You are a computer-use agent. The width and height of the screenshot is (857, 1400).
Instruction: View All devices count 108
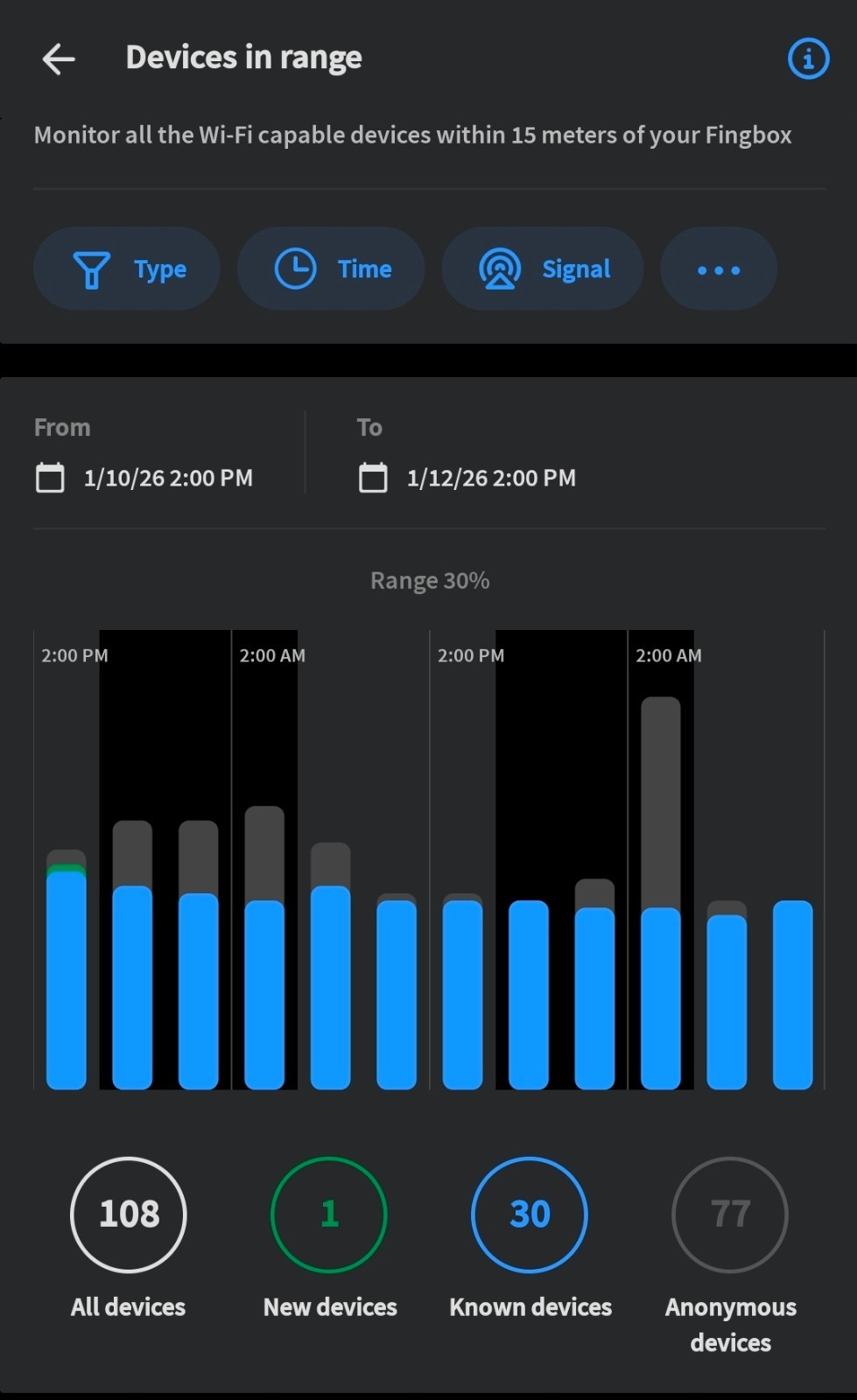tap(128, 1214)
